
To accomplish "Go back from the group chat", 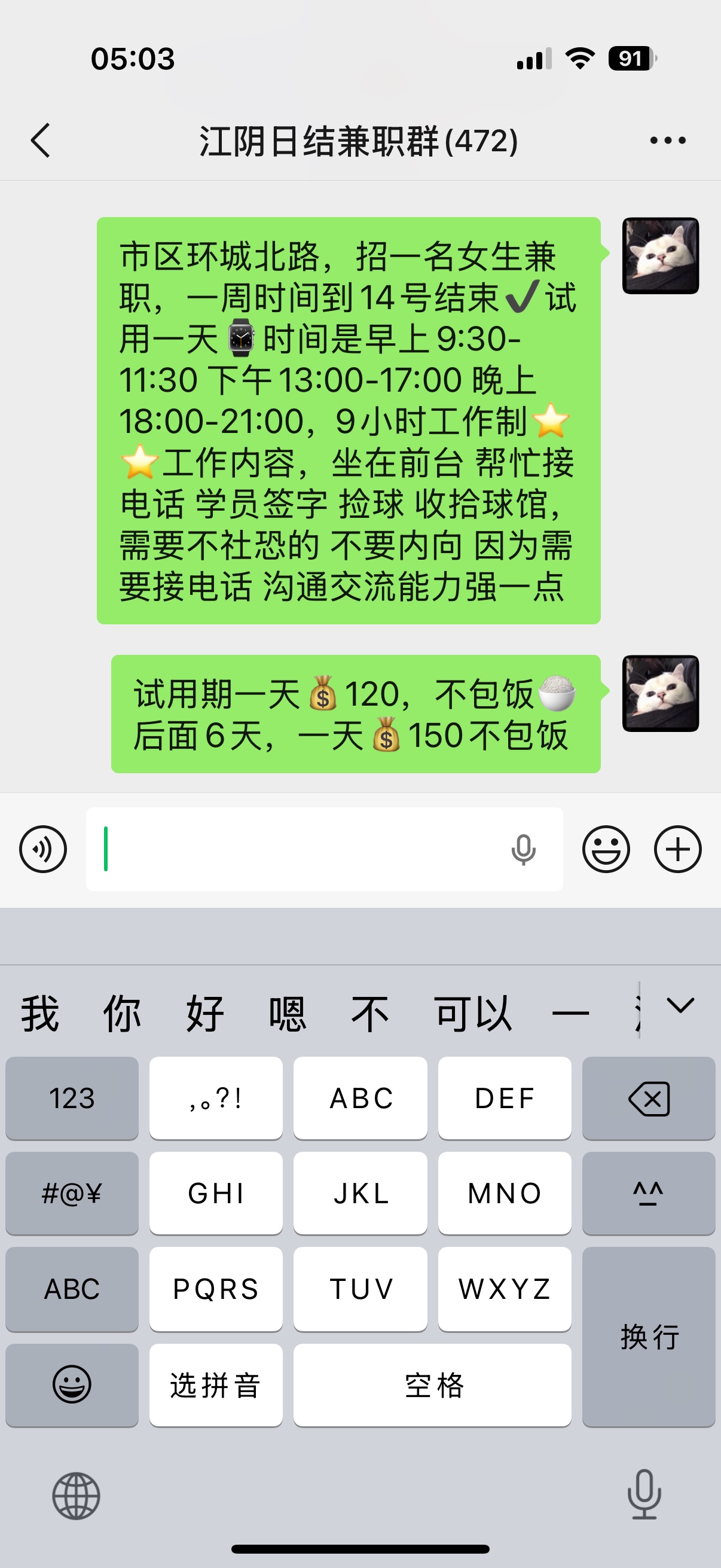I will [40, 141].
